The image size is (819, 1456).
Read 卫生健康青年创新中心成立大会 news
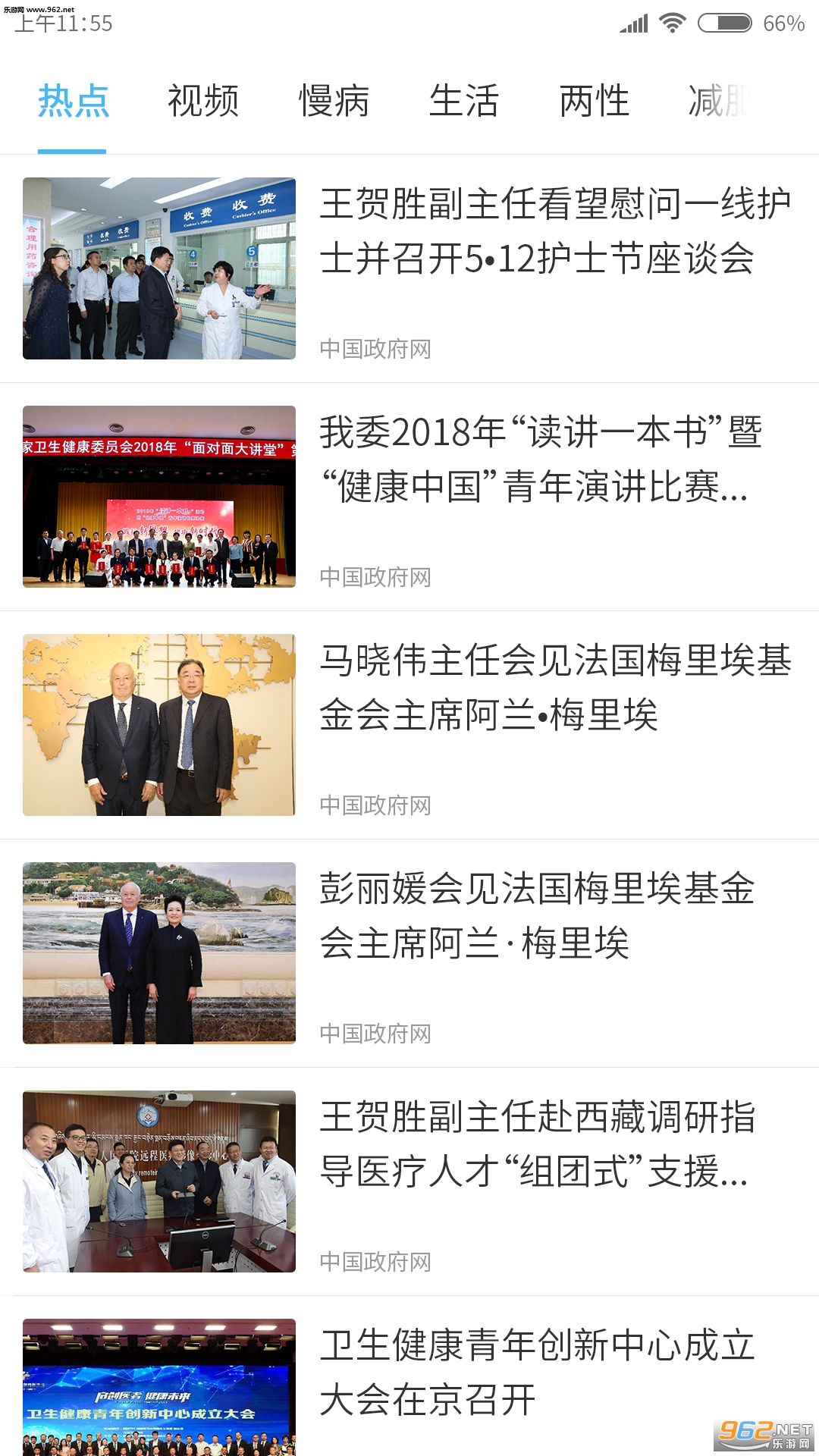tap(536, 1373)
